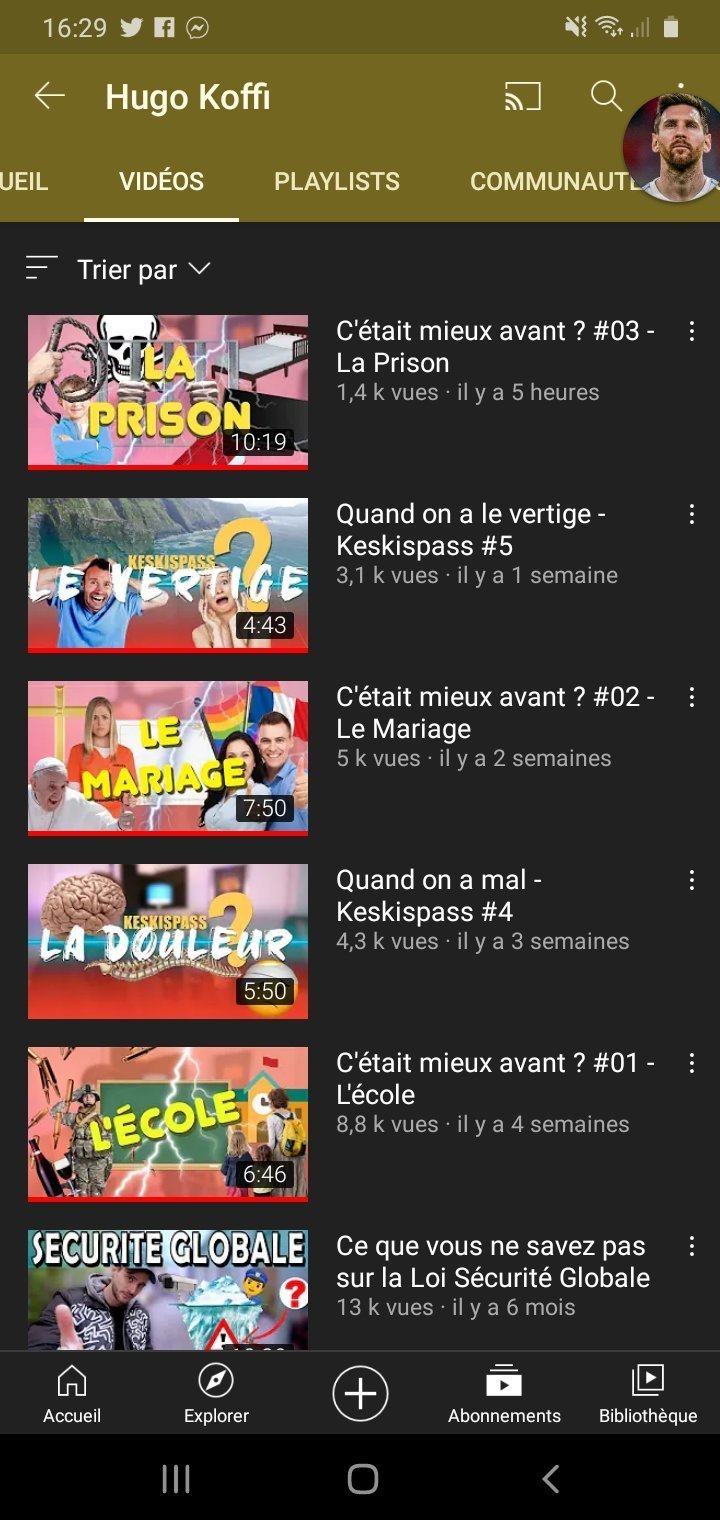Open options for the L'école video
Image resolution: width=720 pixels, height=1520 pixels.
691,1063
